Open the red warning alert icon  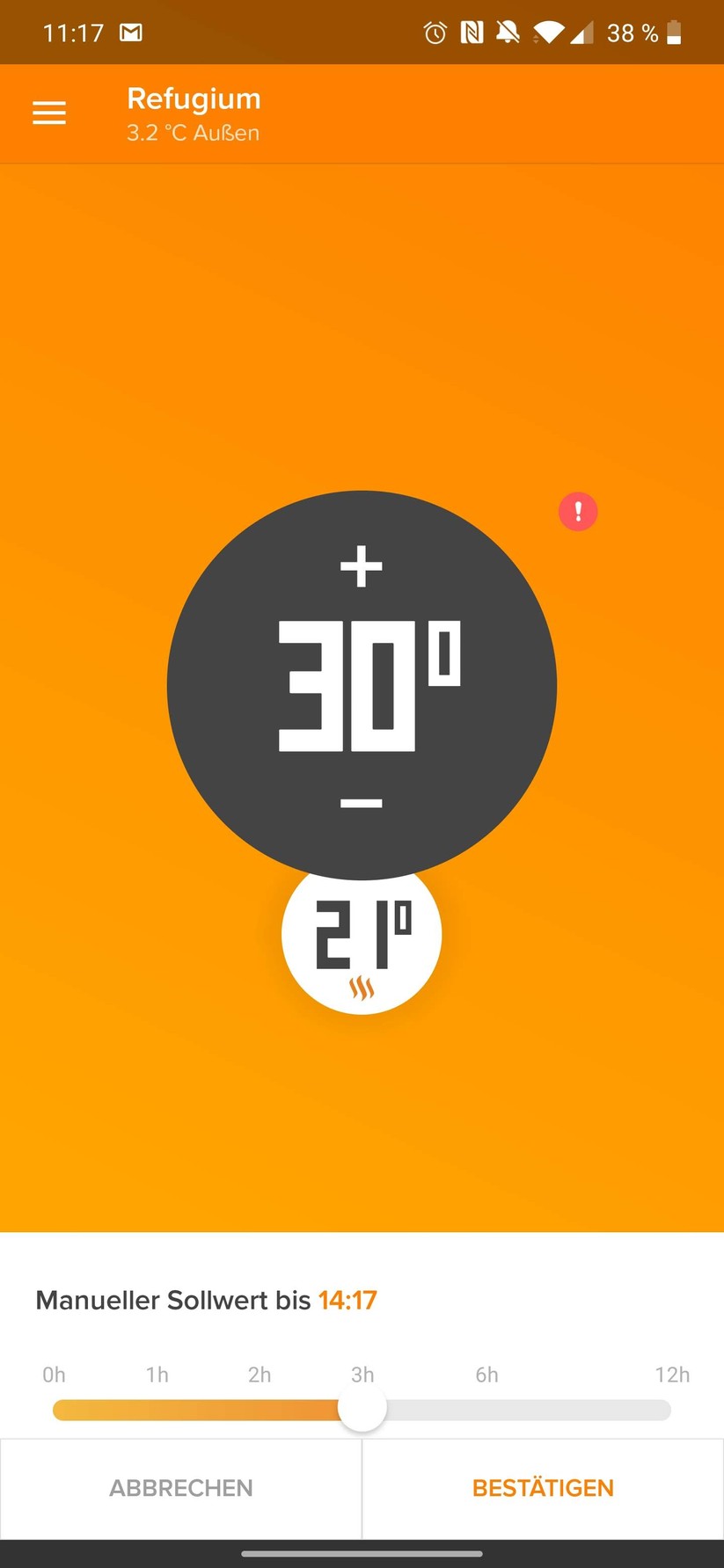pos(578,511)
